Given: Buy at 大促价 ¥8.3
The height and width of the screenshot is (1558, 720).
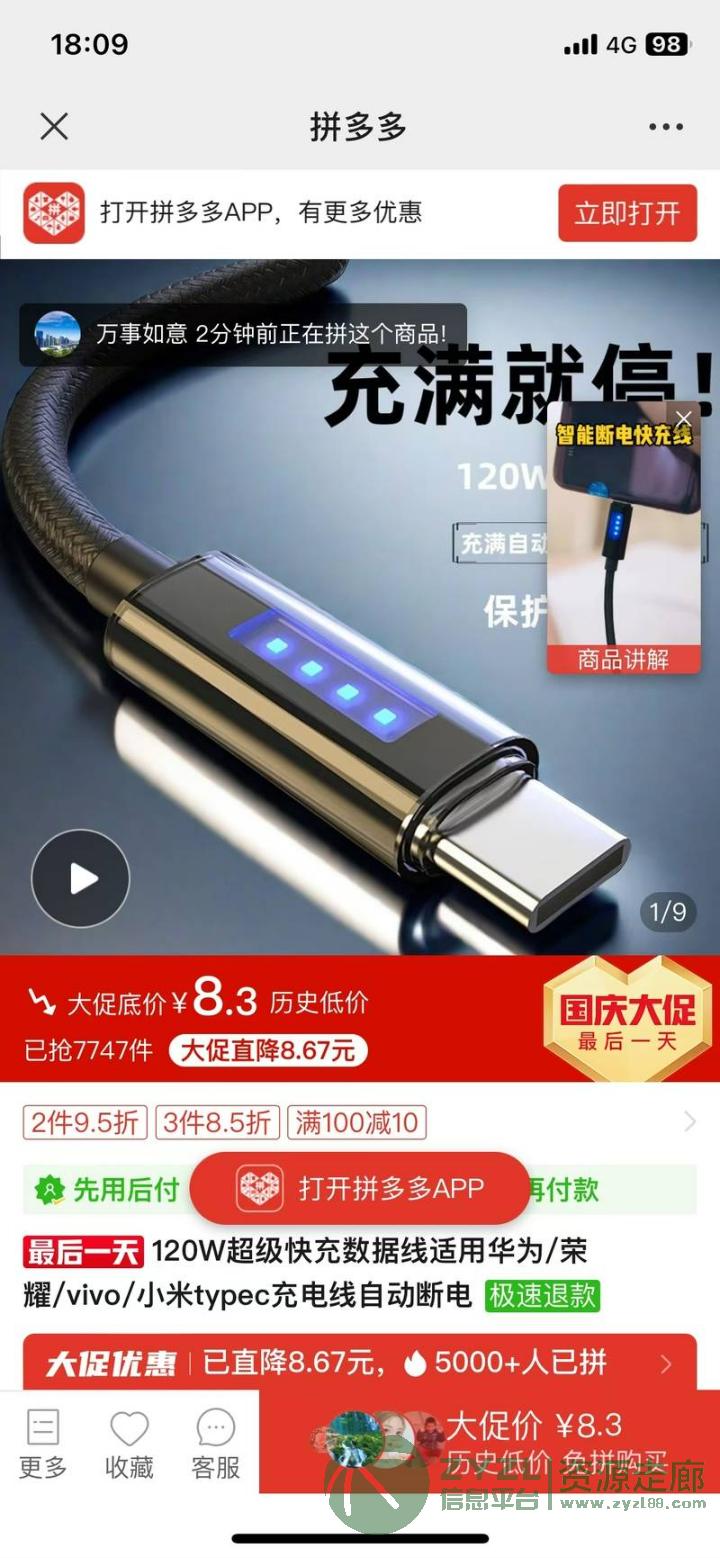Looking at the screenshot, I should [489, 1441].
